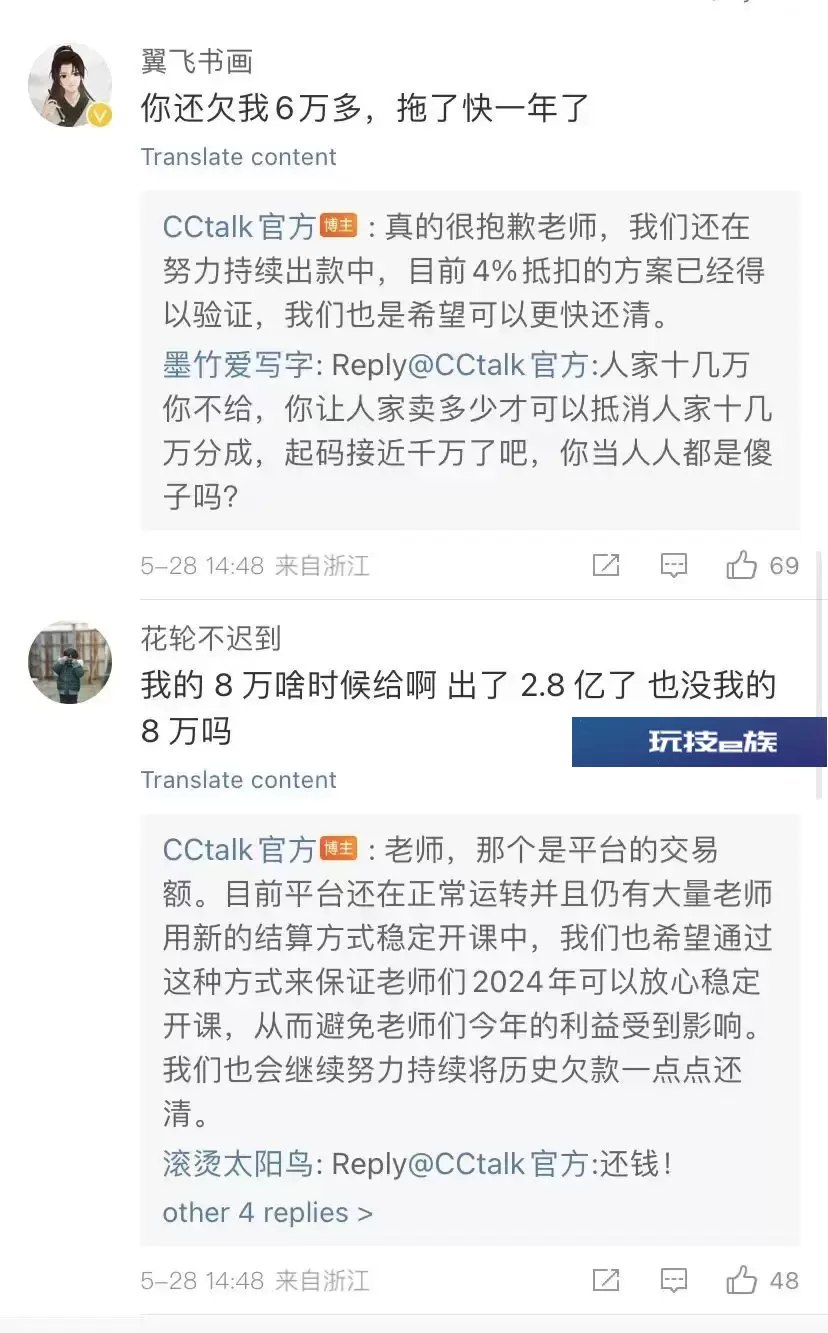Open 墨竹爱写字's profile from reply

(x=237, y=365)
